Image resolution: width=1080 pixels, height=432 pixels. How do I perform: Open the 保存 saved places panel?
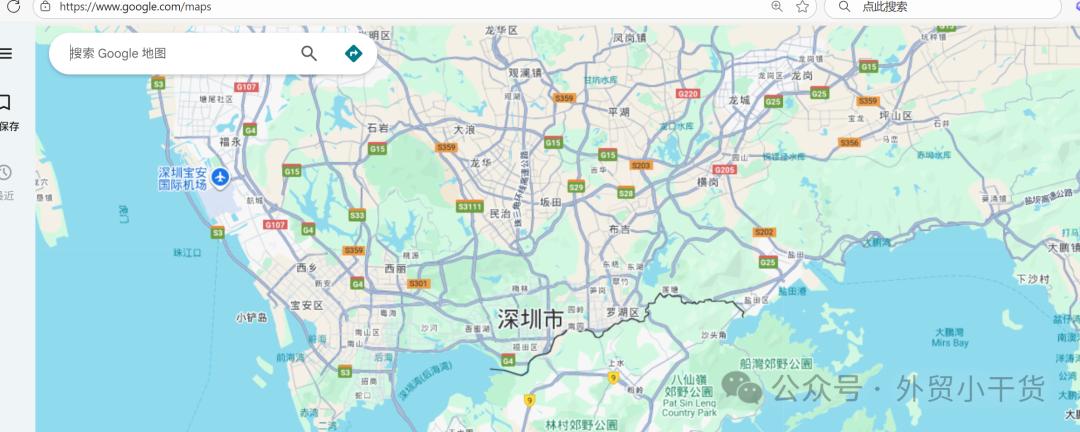click(7, 110)
